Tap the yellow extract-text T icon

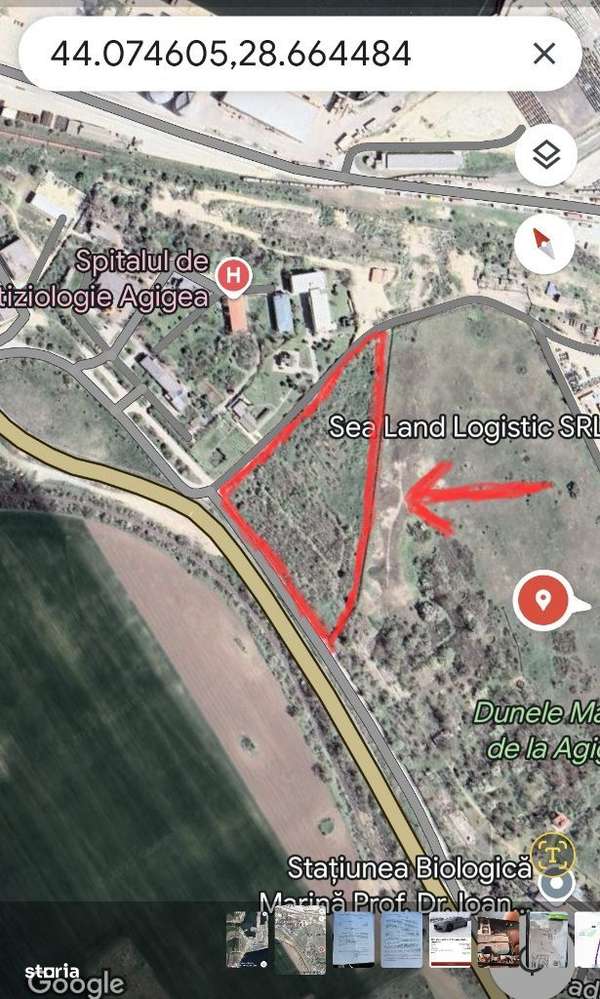point(552,852)
